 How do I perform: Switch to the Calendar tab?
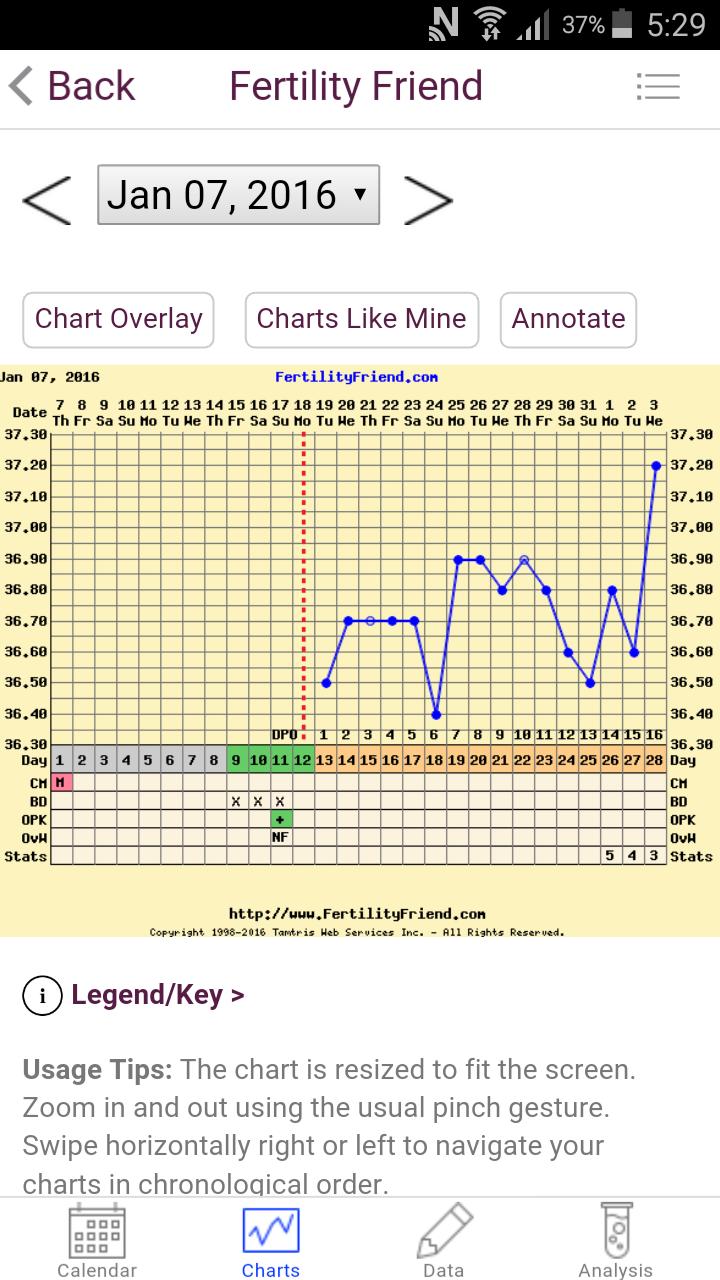tap(97, 1242)
